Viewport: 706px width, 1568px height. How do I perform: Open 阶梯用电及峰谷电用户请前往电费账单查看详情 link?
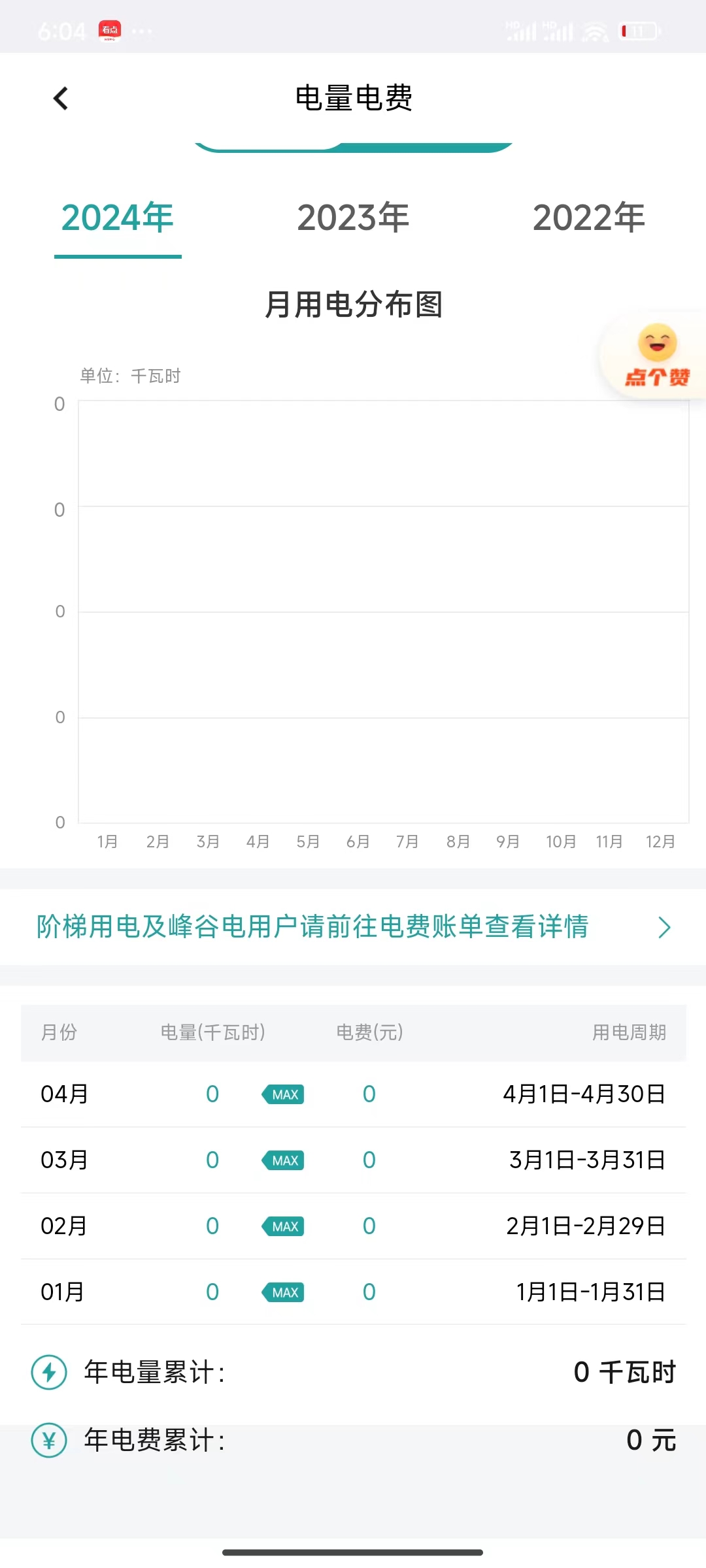point(353,926)
